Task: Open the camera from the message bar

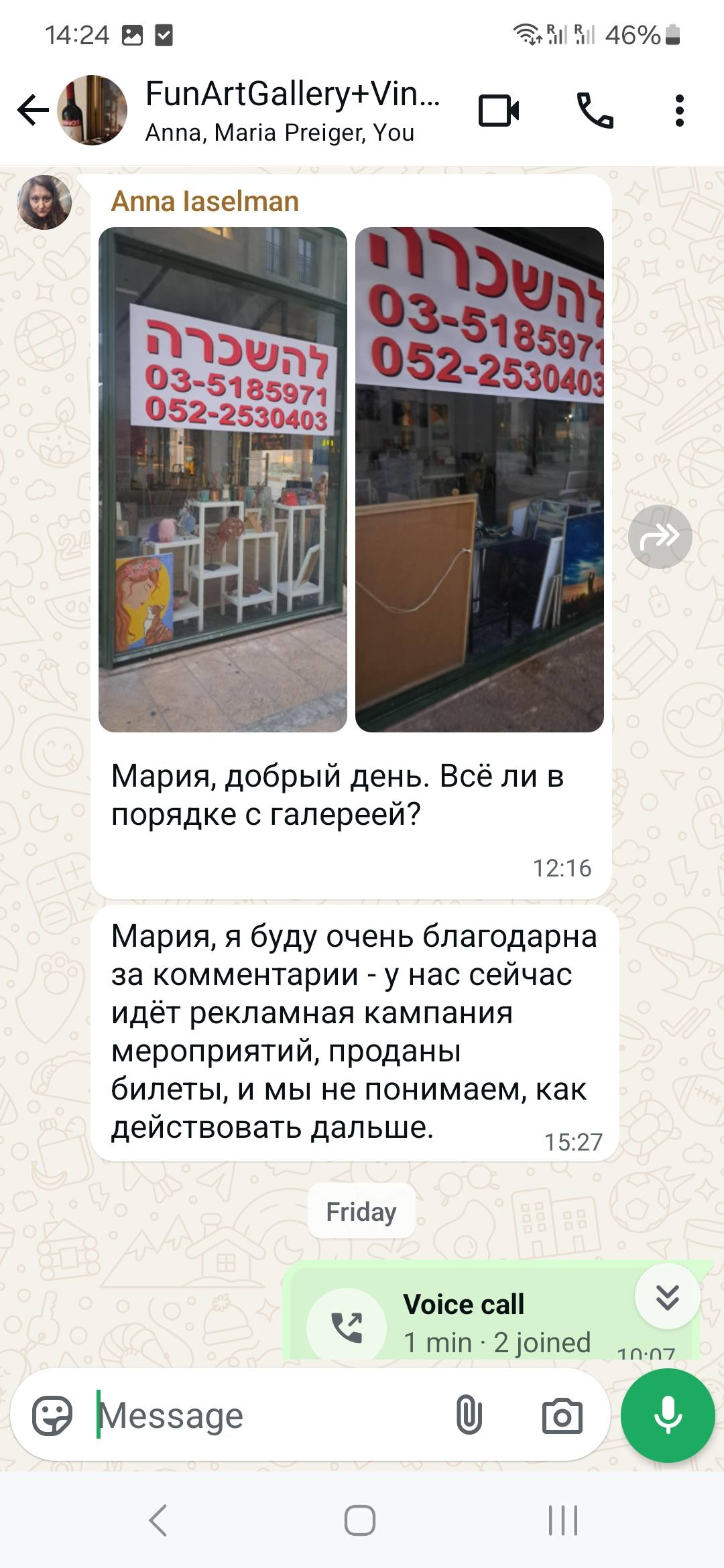Action: click(562, 1416)
